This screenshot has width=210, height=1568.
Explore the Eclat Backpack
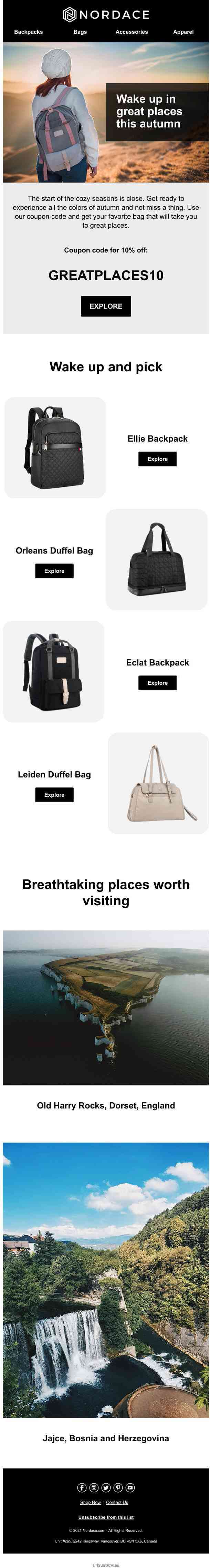pos(157,683)
